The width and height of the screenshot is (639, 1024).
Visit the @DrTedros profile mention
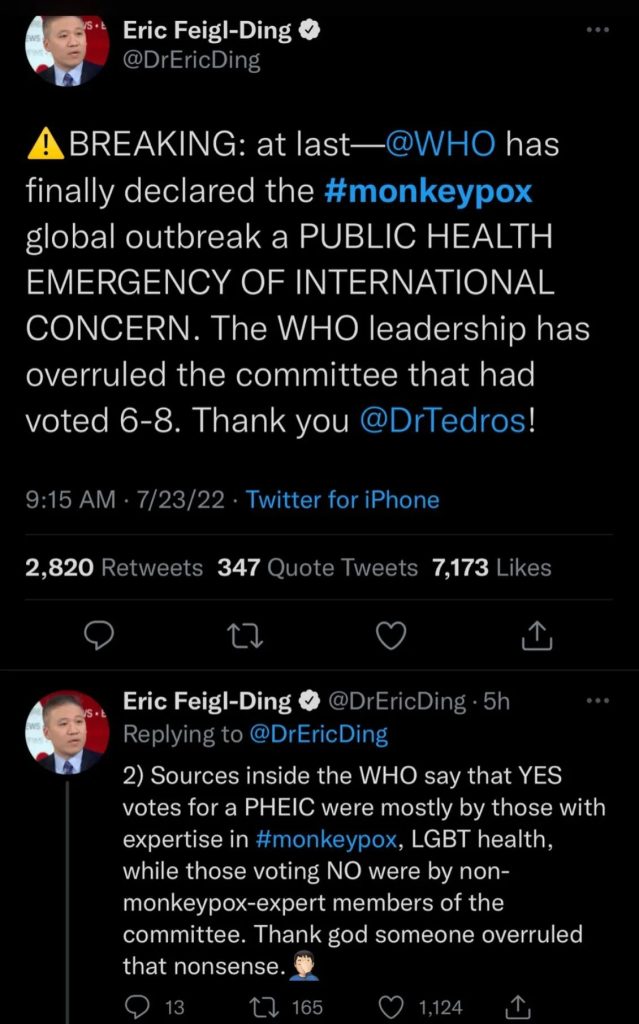coord(441,420)
